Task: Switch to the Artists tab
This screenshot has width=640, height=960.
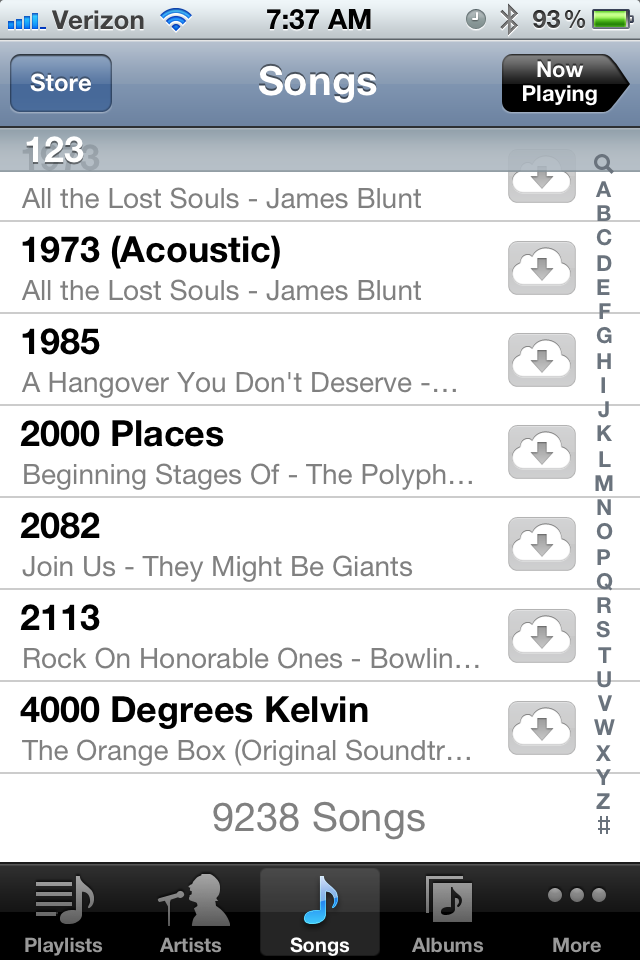Action: pyautogui.click(x=191, y=912)
